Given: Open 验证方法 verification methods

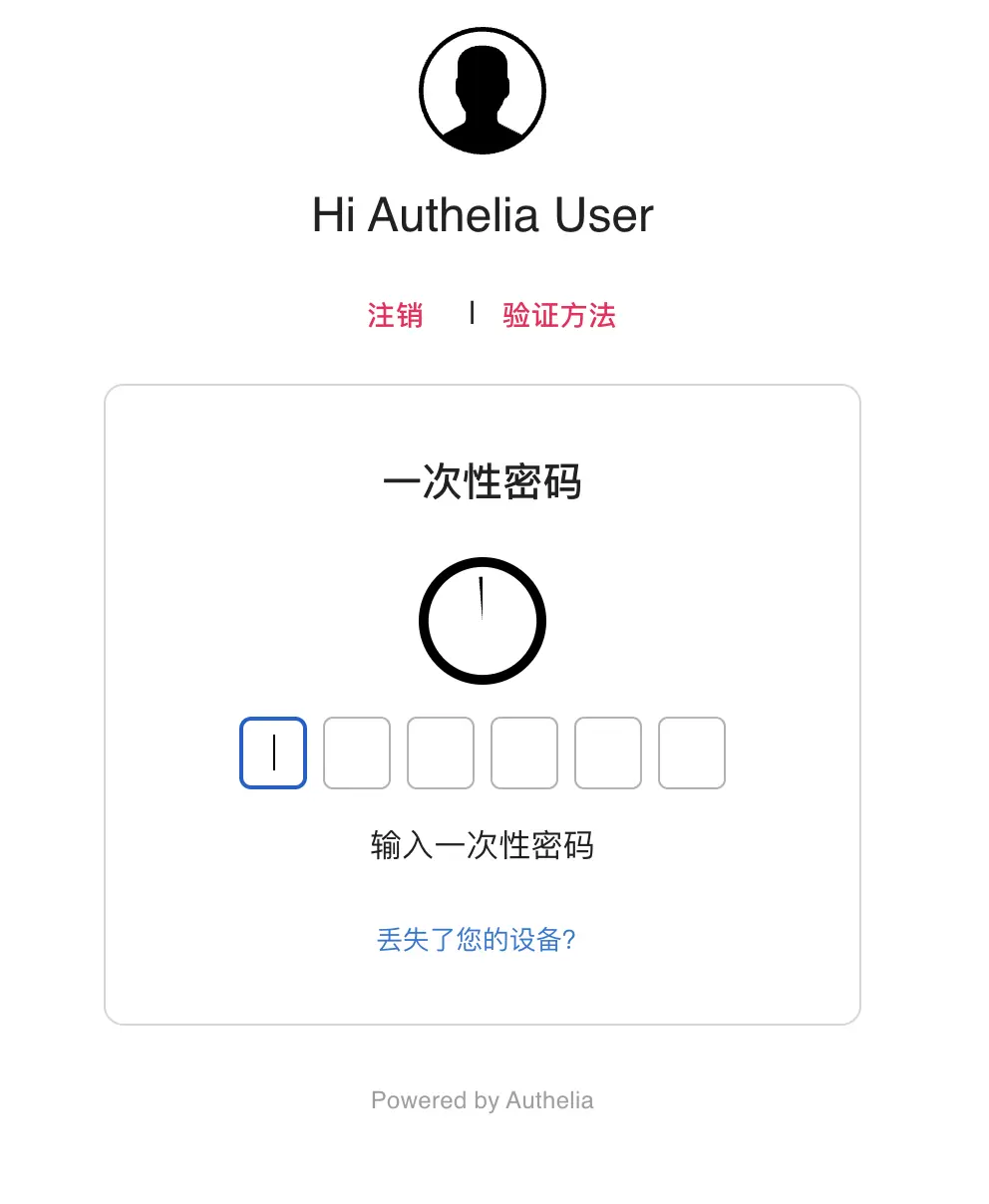Looking at the screenshot, I should (559, 316).
